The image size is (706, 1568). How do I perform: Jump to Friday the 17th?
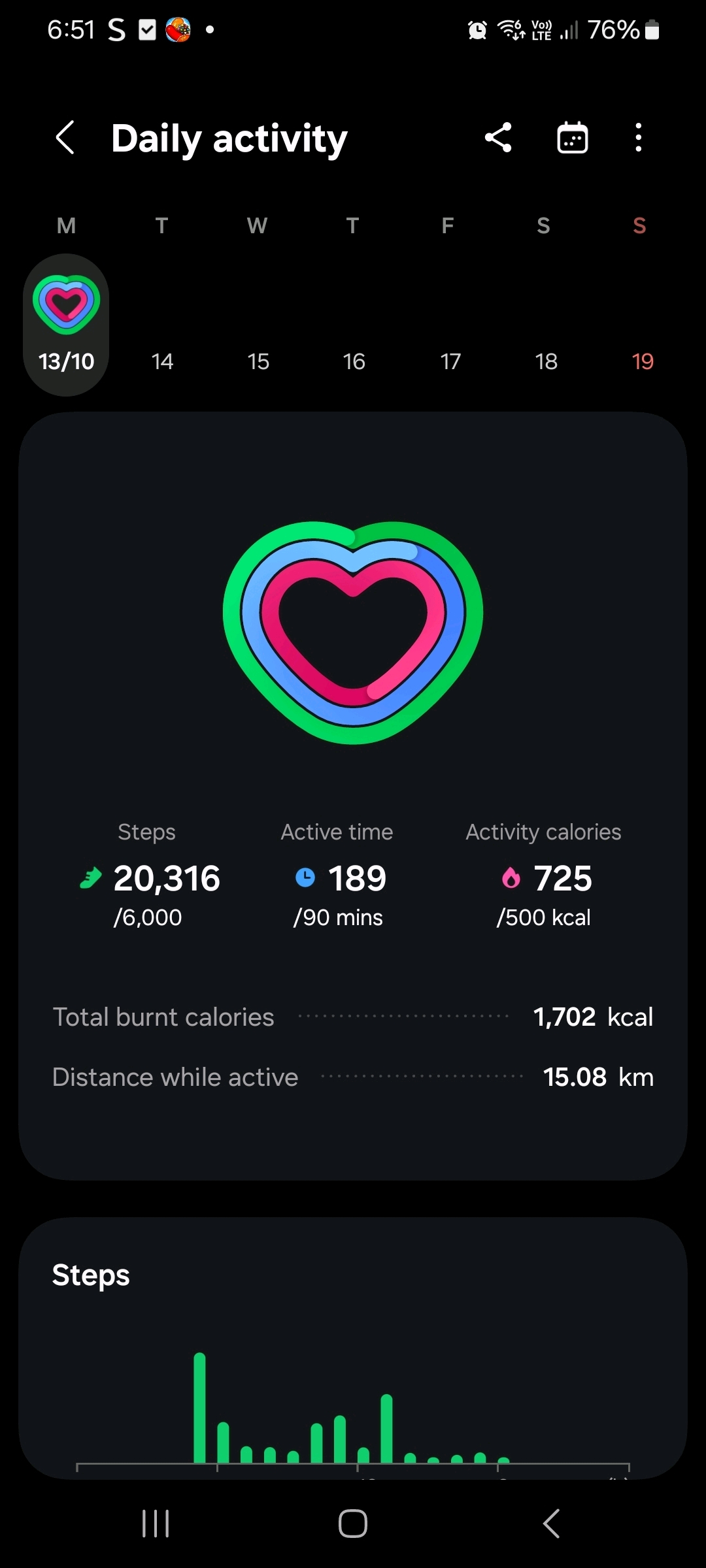pos(450,361)
